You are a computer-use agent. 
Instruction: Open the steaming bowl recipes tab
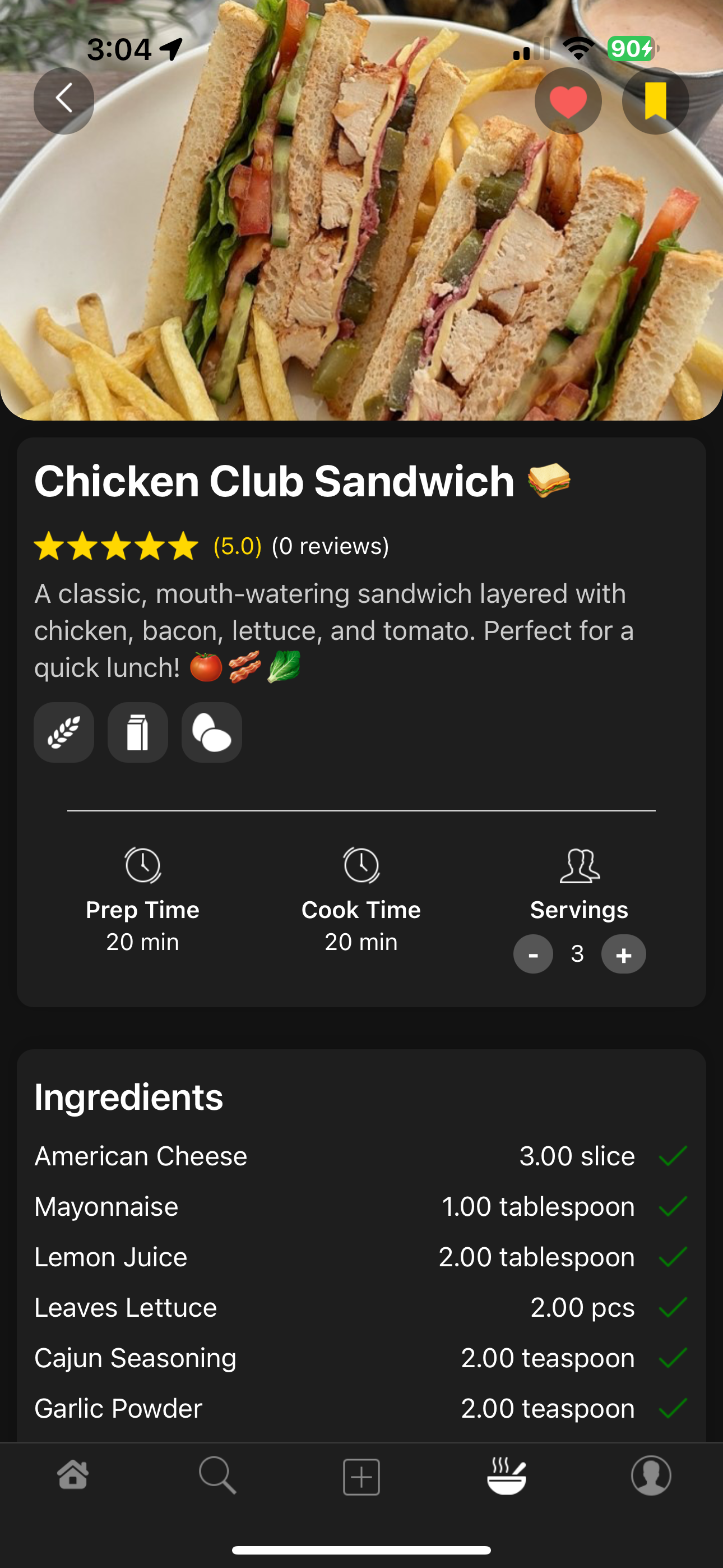tap(506, 1475)
